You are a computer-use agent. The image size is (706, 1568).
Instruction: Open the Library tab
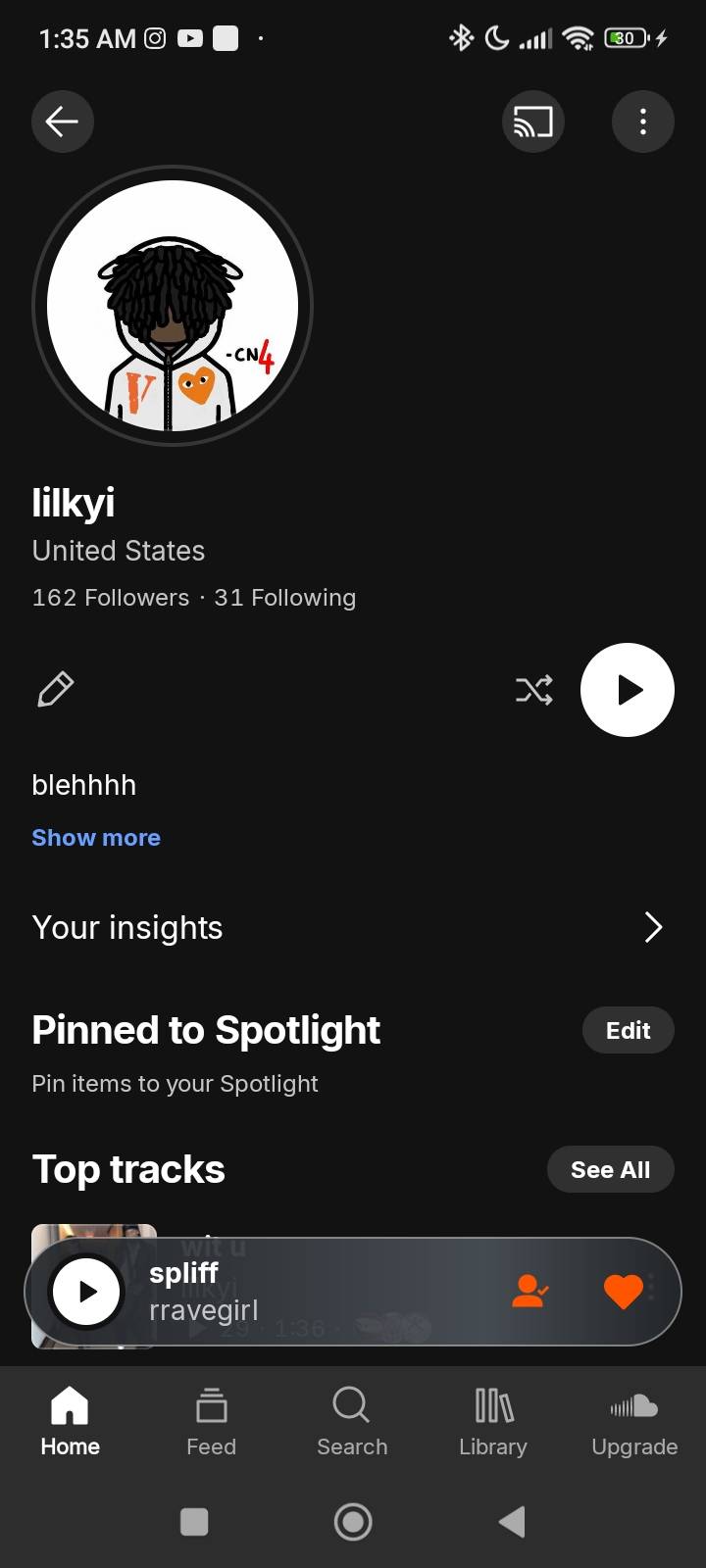coord(493,1422)
